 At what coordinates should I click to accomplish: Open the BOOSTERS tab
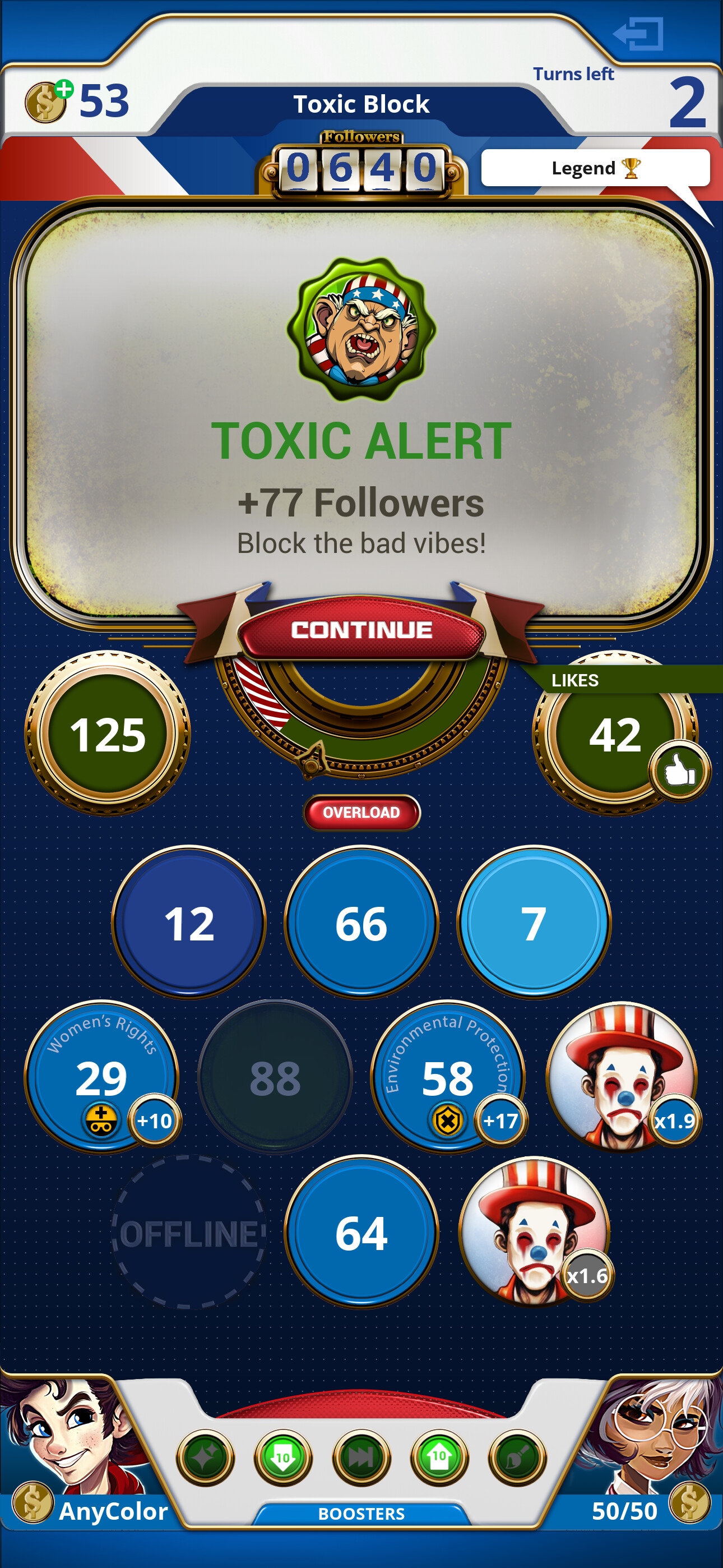[x=361, y=1513]
